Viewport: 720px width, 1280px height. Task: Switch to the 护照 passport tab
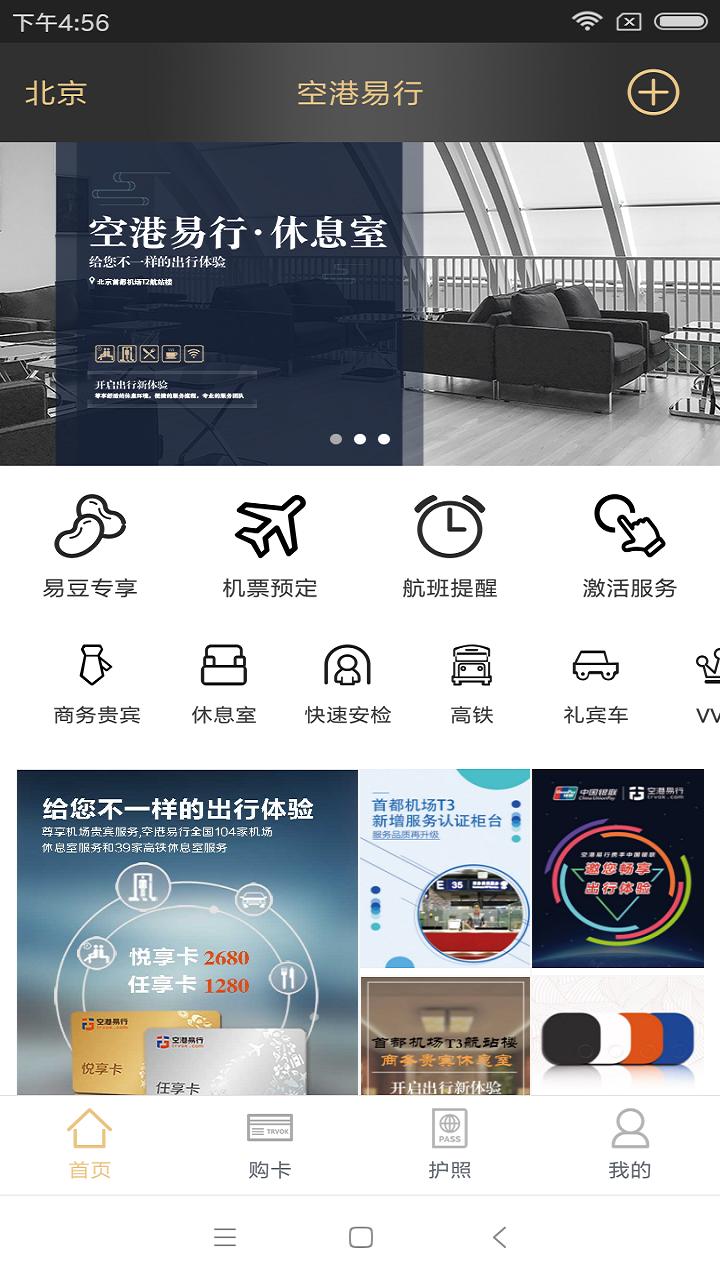coord(450,1145)
